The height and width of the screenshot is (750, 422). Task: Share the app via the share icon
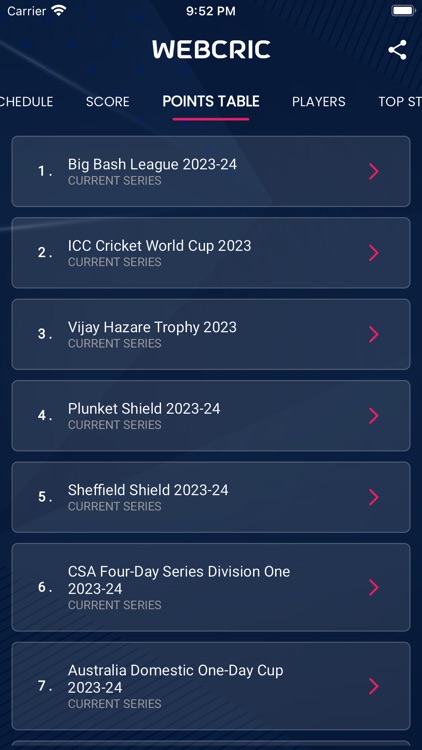click(397, 50)
